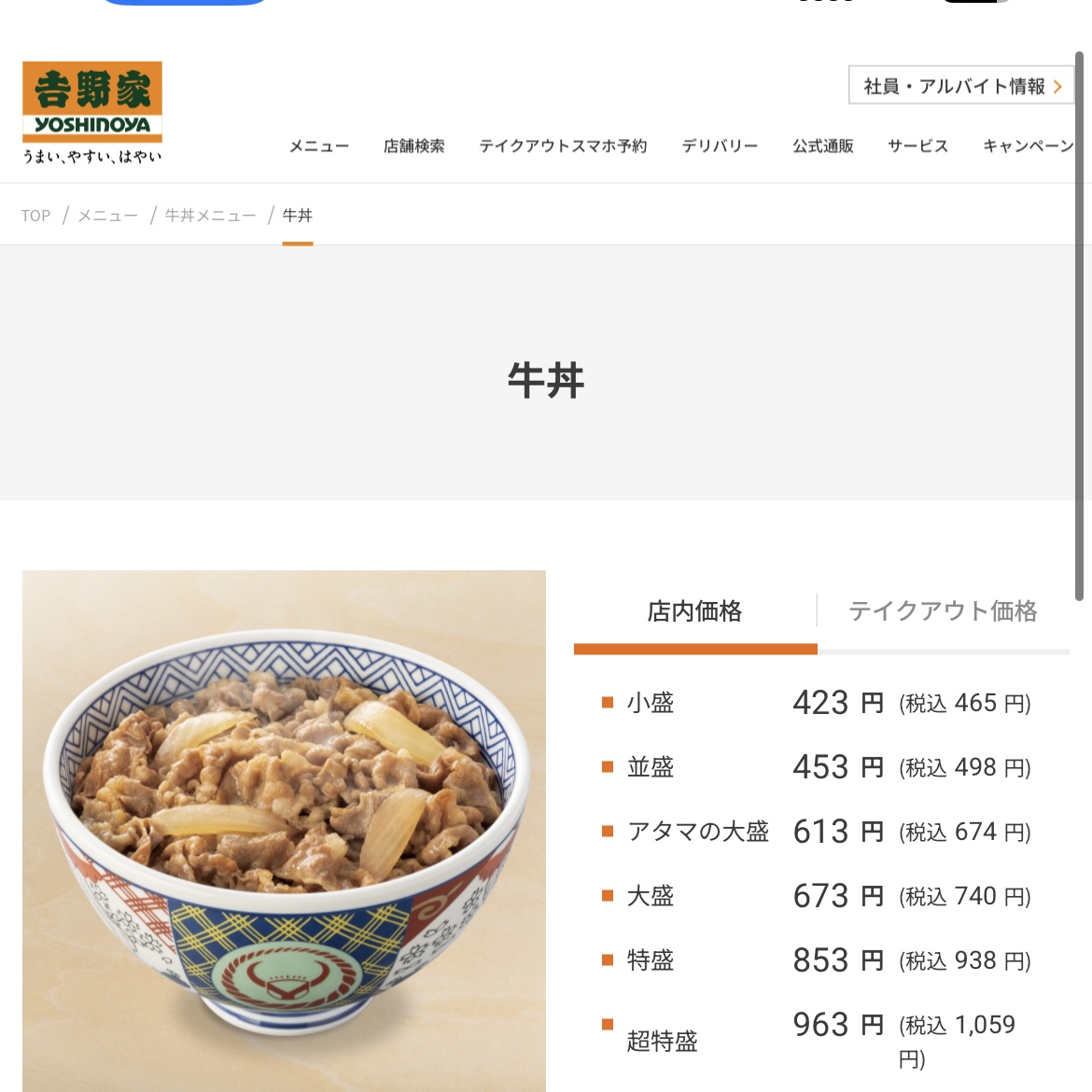
Task: Select メニュー in the breadcrumb trail
Action: tap(107, 216)
